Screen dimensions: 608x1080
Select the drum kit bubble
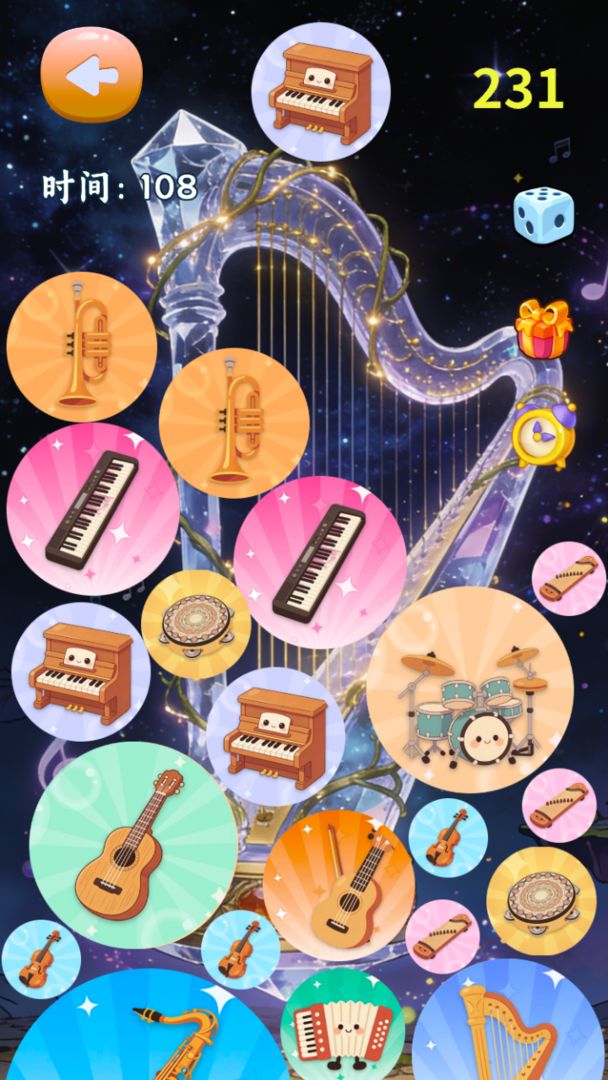pos(469,690)
